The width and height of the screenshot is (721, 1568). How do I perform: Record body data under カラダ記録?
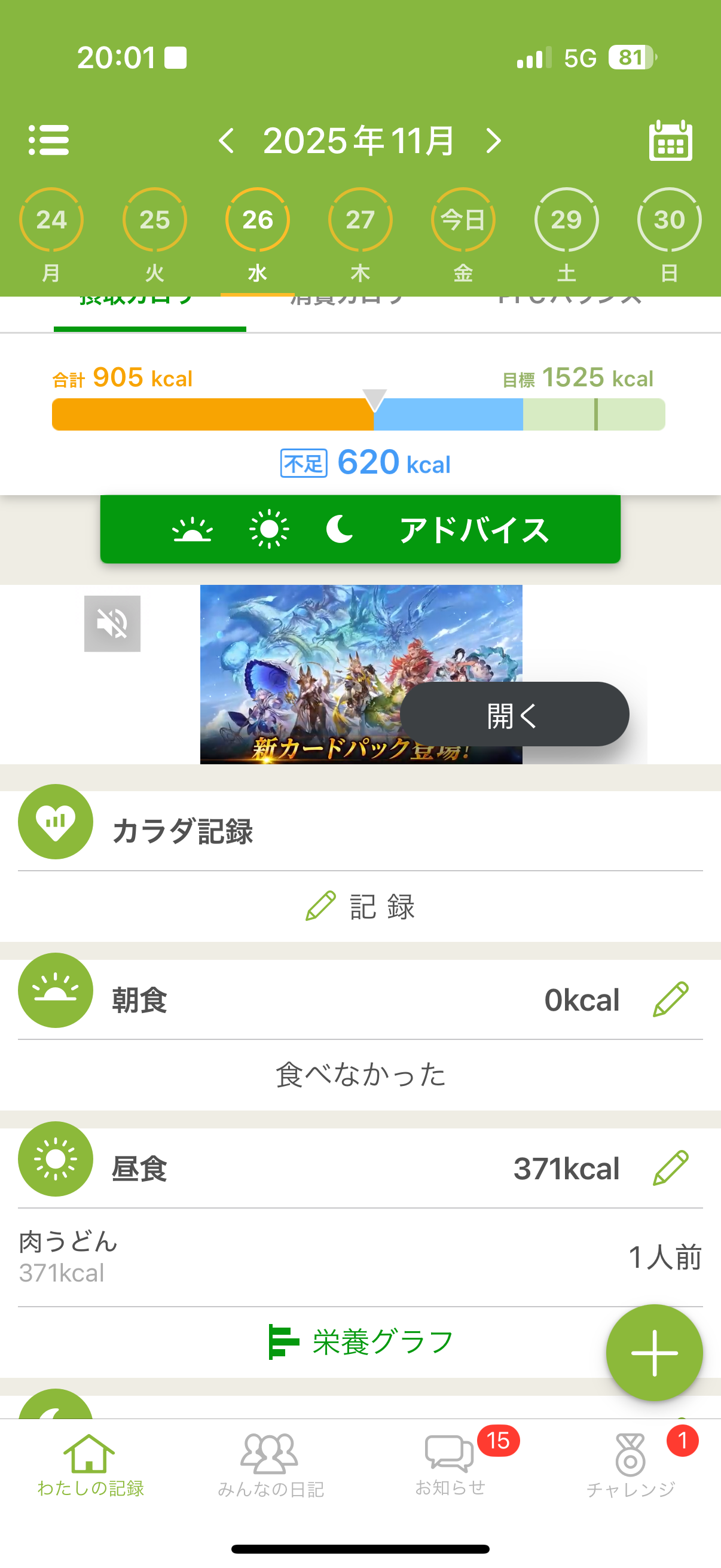pos(360,907)
